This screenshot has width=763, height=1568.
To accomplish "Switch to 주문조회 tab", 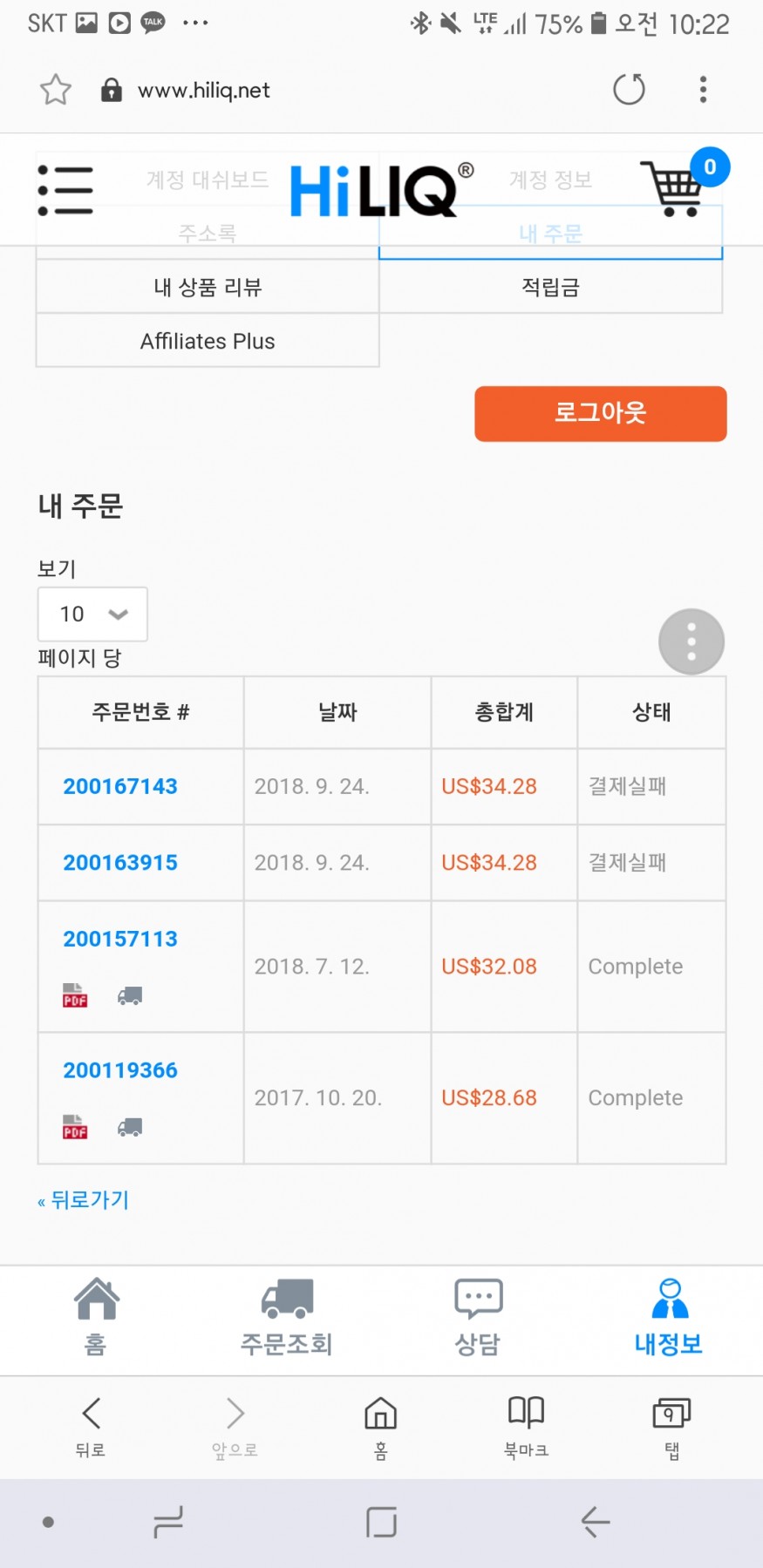I will pyautogui.click(x=287, y=1318).
